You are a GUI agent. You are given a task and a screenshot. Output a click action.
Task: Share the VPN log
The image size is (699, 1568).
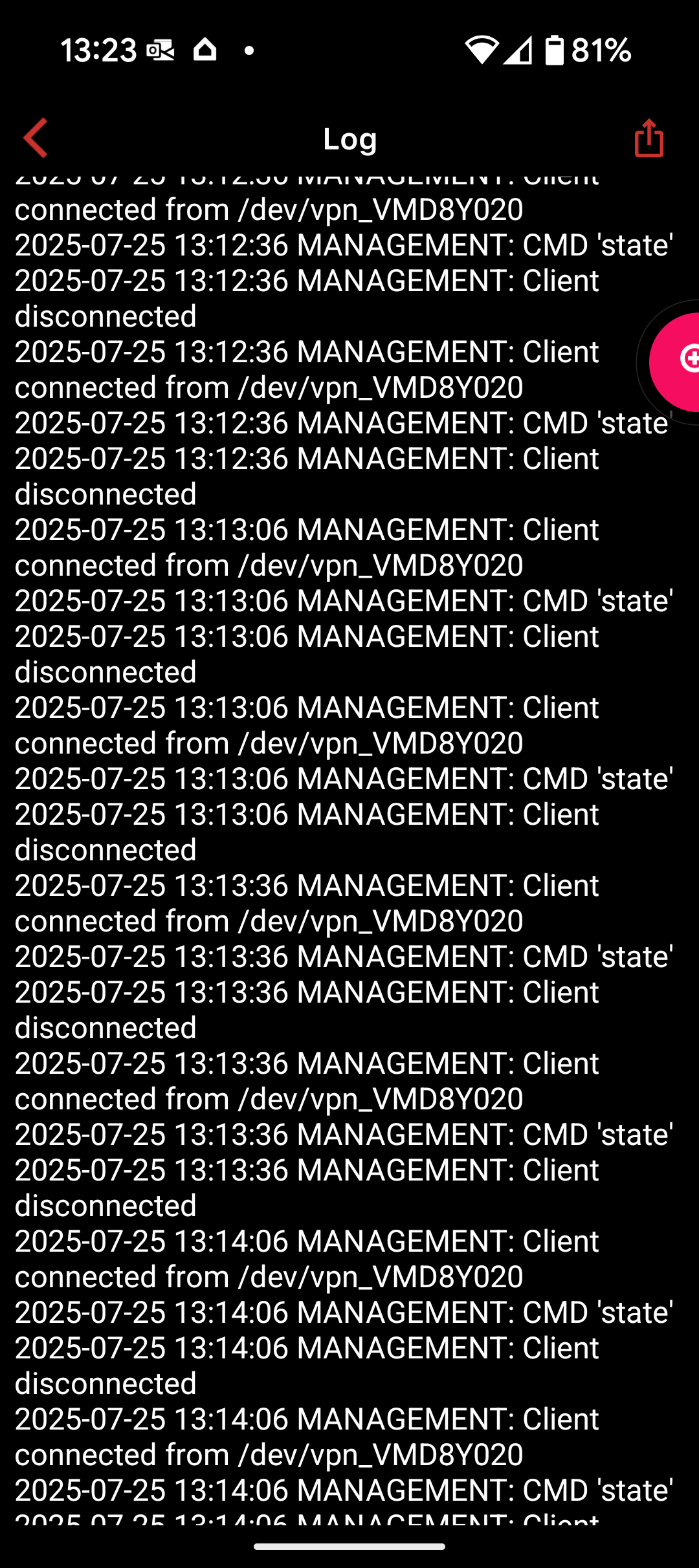coord(649,138)
